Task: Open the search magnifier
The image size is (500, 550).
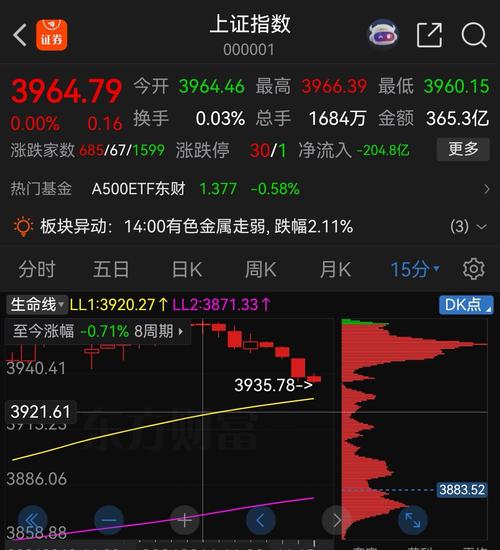Action: click(474, 35)
